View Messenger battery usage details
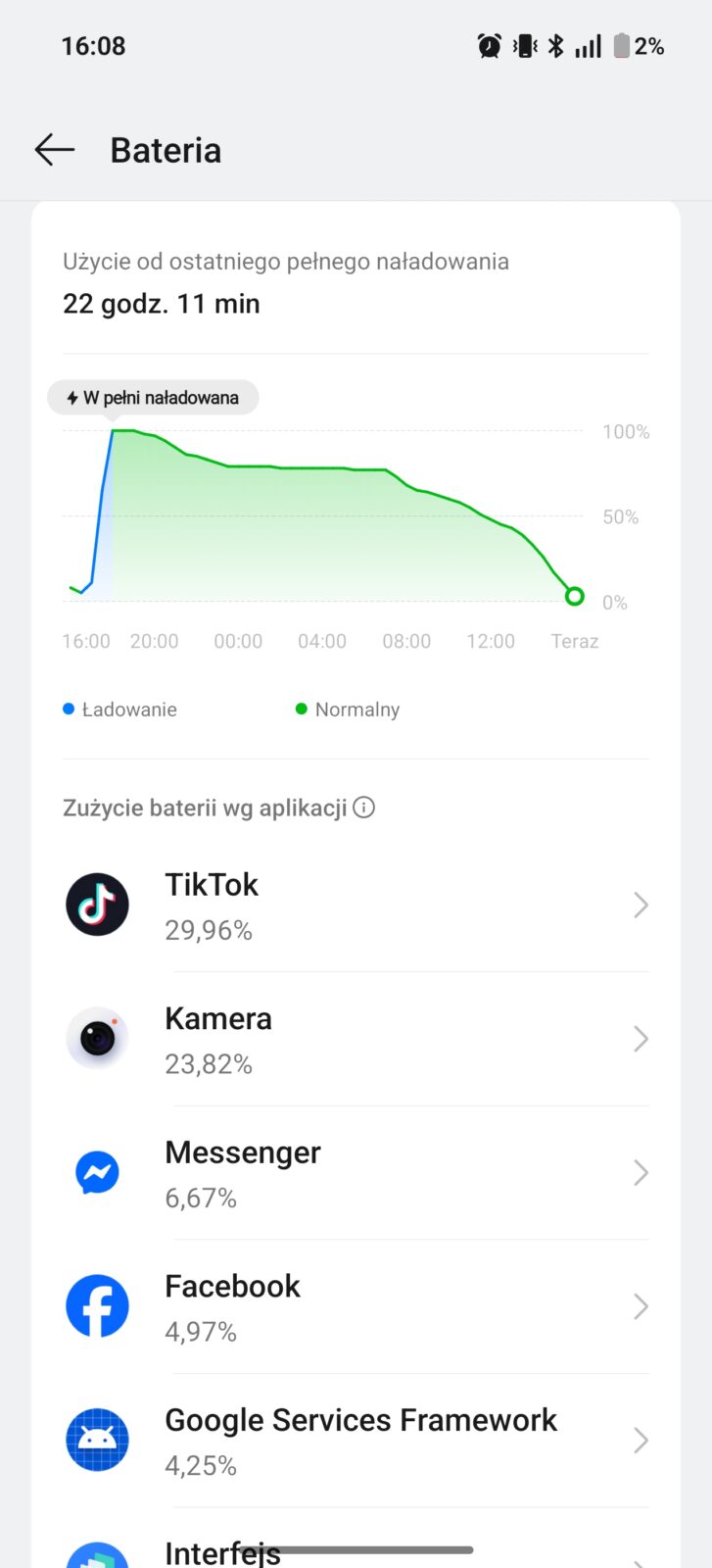 [356, 1173]
